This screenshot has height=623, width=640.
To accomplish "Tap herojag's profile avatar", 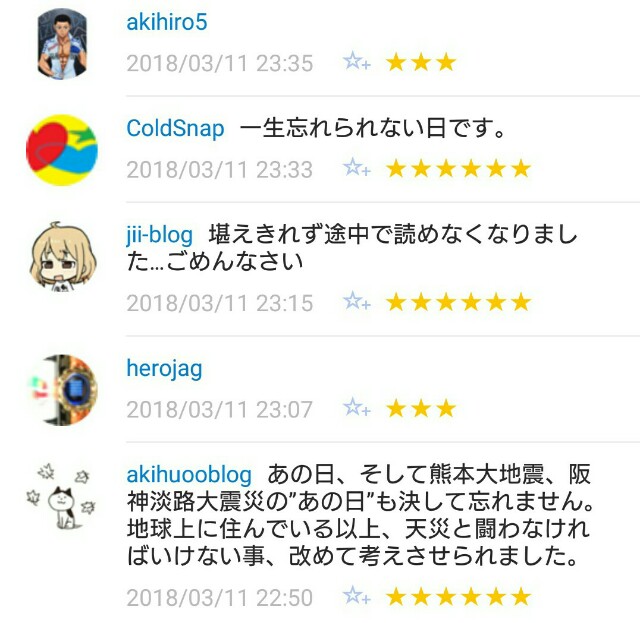I will [x=61, y=390].
